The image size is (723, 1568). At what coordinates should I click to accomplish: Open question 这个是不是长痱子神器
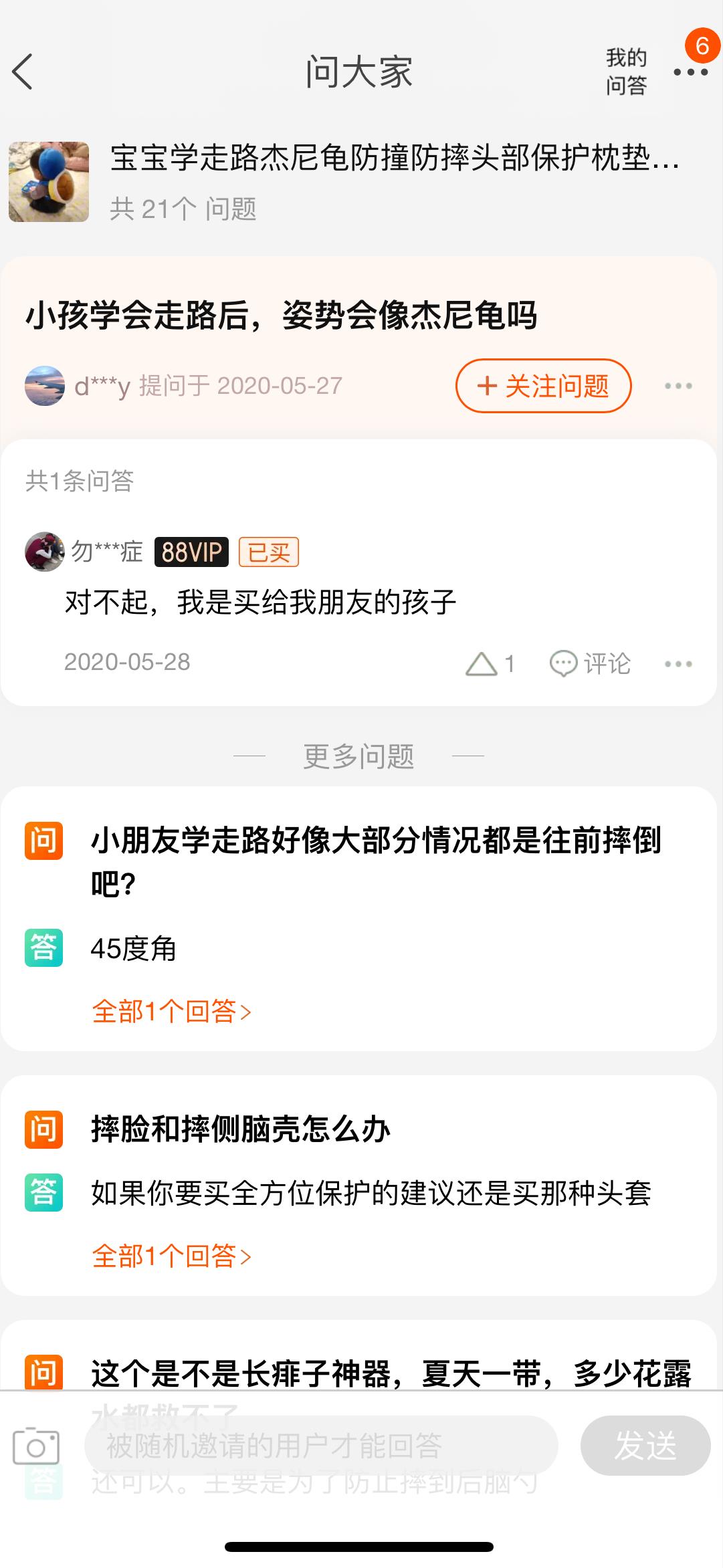click(x=391, y=1373)
